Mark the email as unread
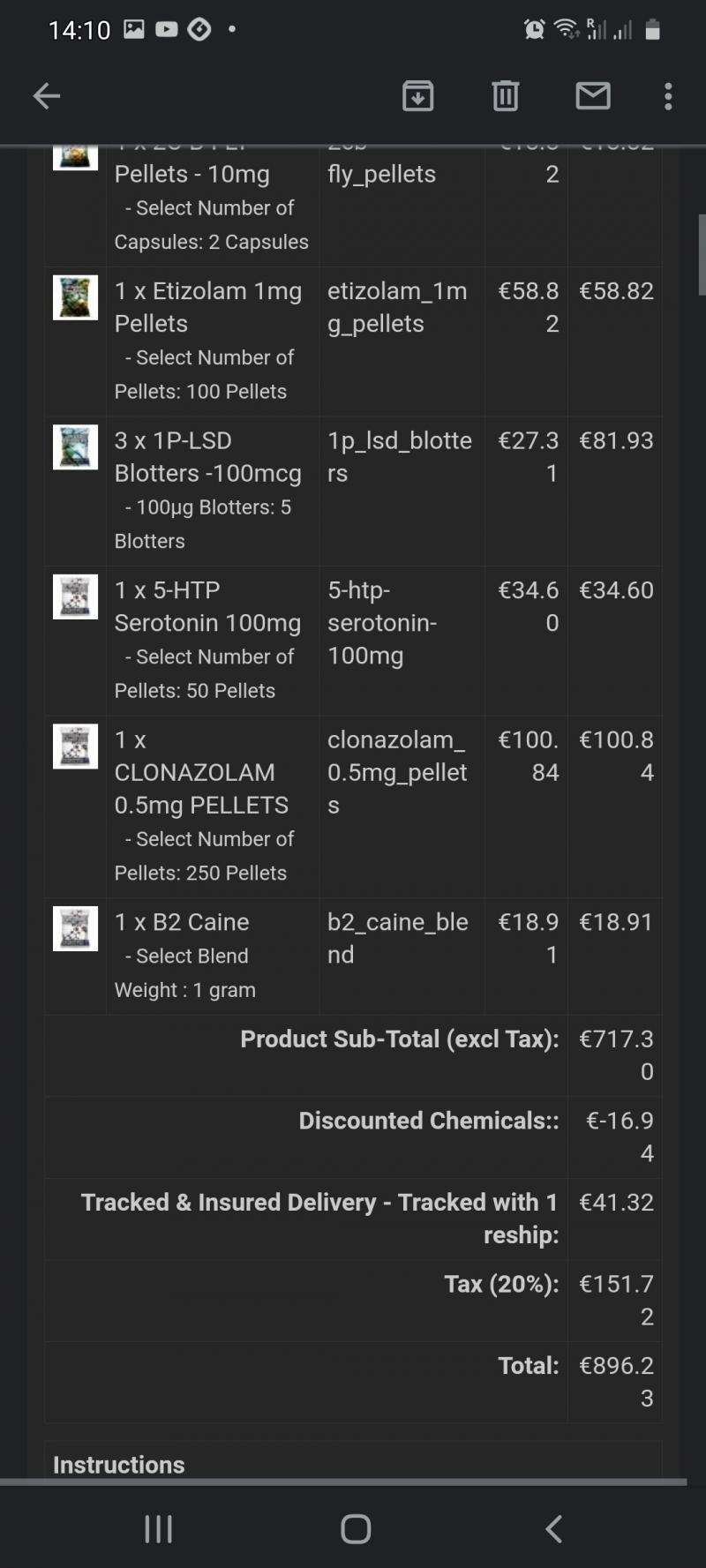The image size is (706, 1568). [593, 95]
